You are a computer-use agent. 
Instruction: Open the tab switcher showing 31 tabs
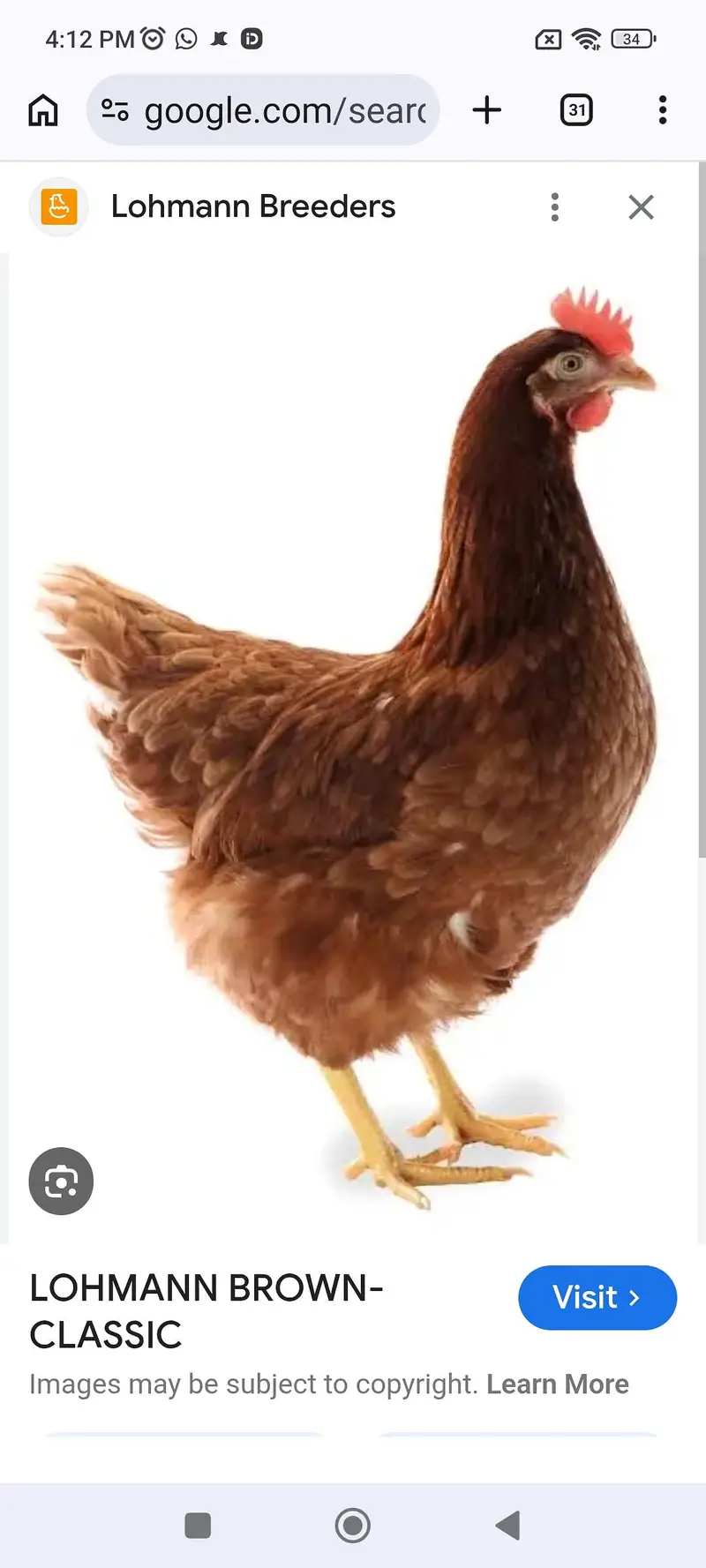coord(576,110)
